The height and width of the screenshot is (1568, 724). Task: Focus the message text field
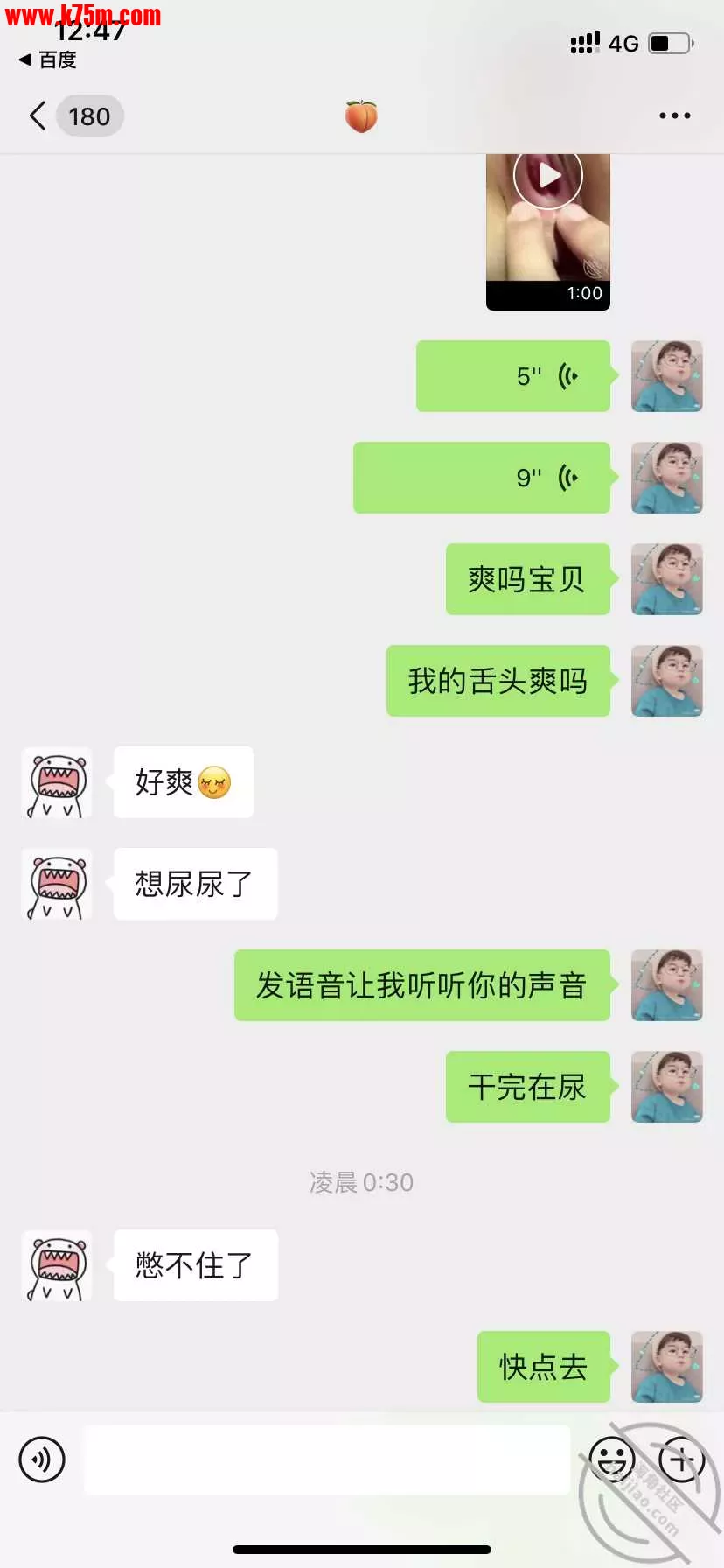(327, 1459)
